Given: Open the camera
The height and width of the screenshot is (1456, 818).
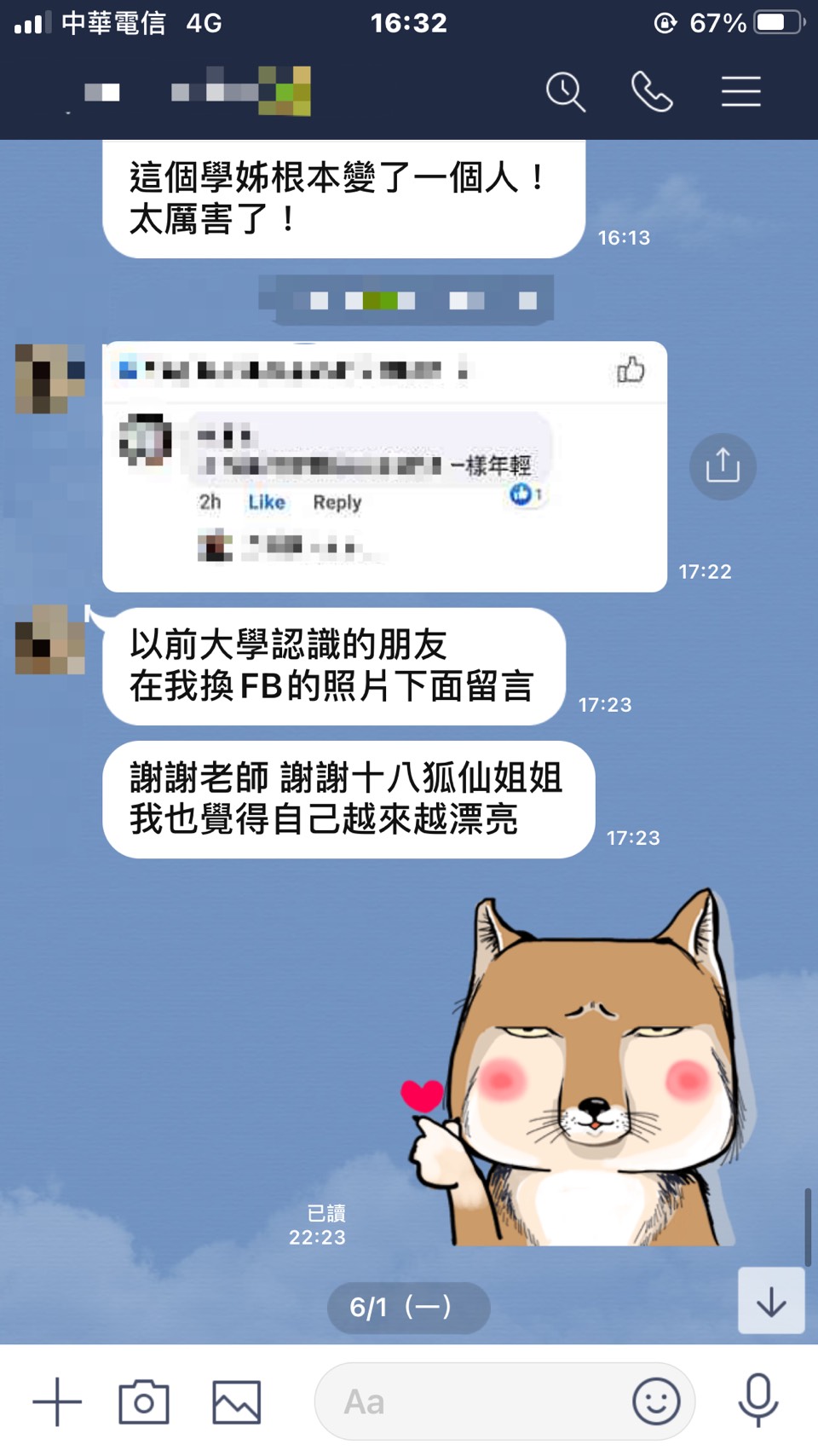Looking at the screenshot, I should (x=144, y=1401).
